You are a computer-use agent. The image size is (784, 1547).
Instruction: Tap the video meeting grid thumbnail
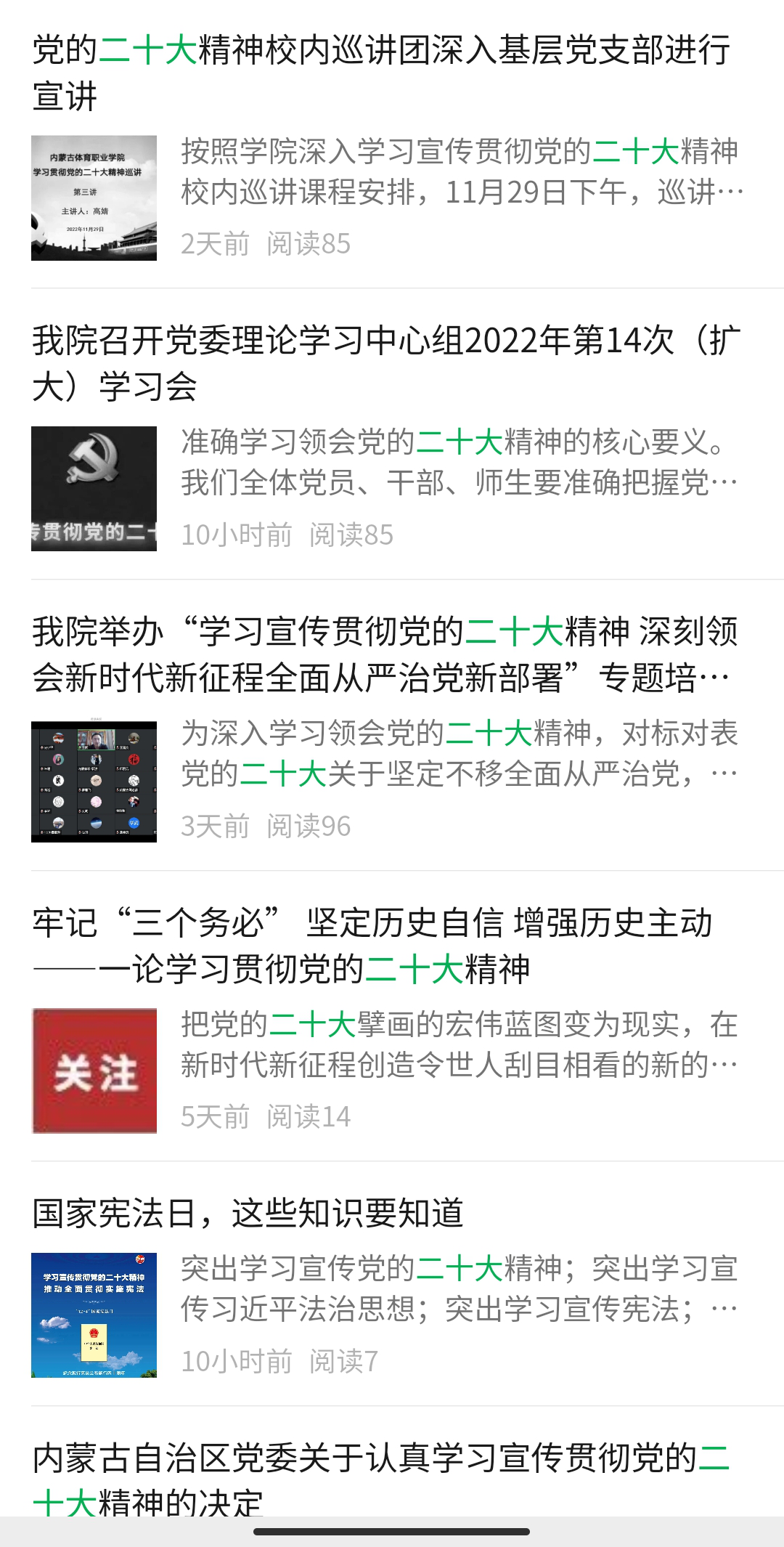94,781
